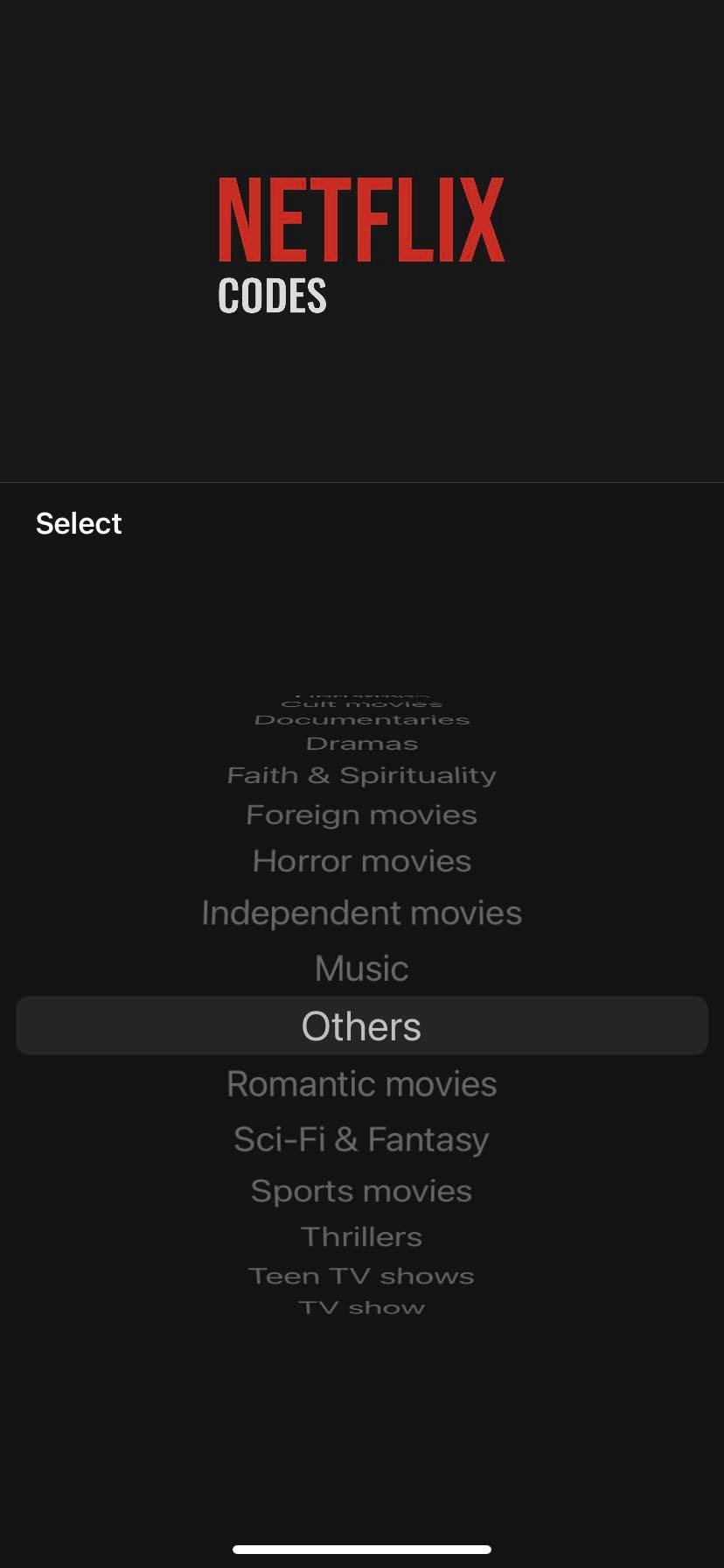Choose Dramas from the category picker
Screen dimensions: 724x1568
point(362,744)
